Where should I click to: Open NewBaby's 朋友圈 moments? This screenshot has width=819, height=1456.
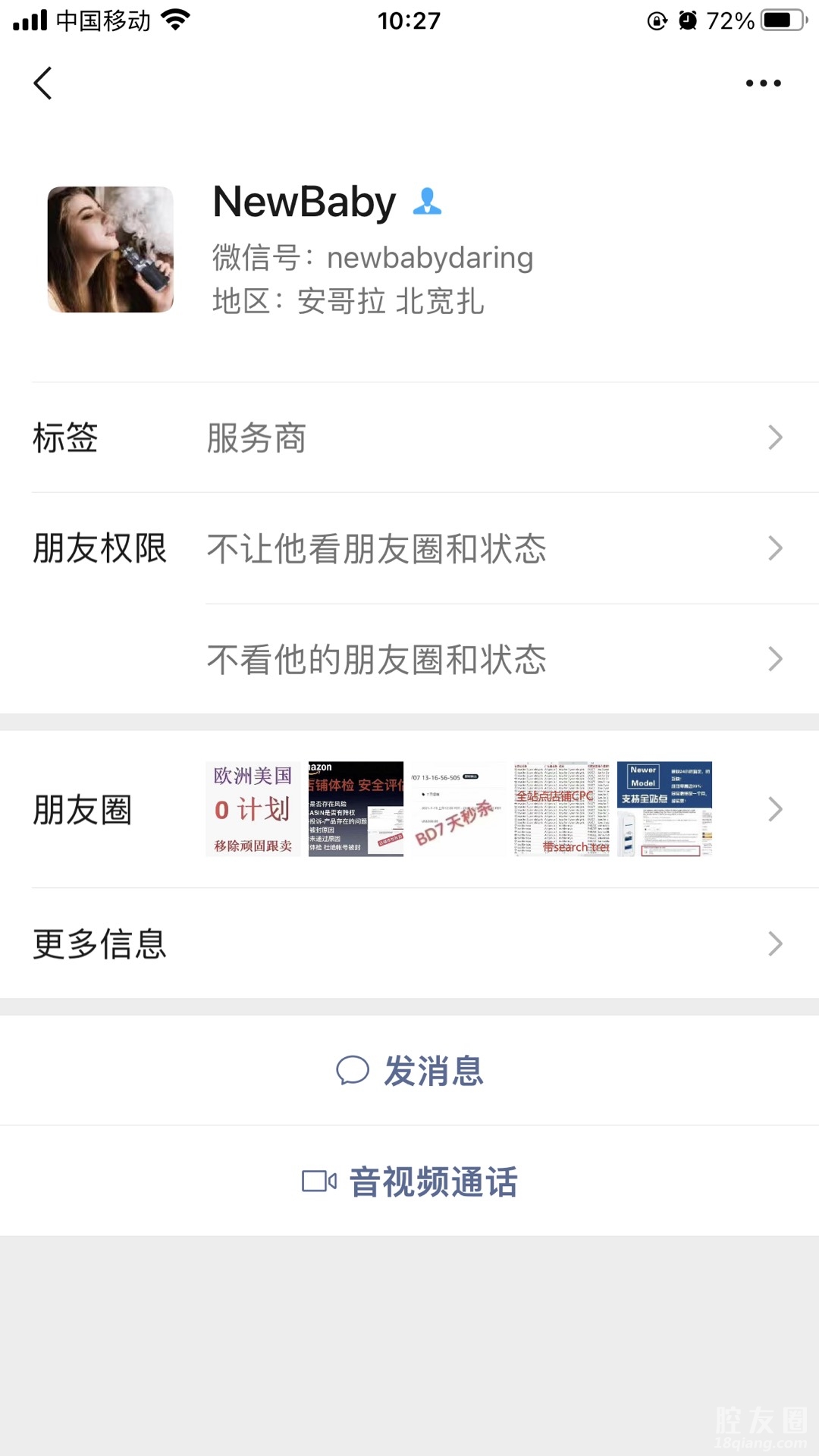coord(409,809)
